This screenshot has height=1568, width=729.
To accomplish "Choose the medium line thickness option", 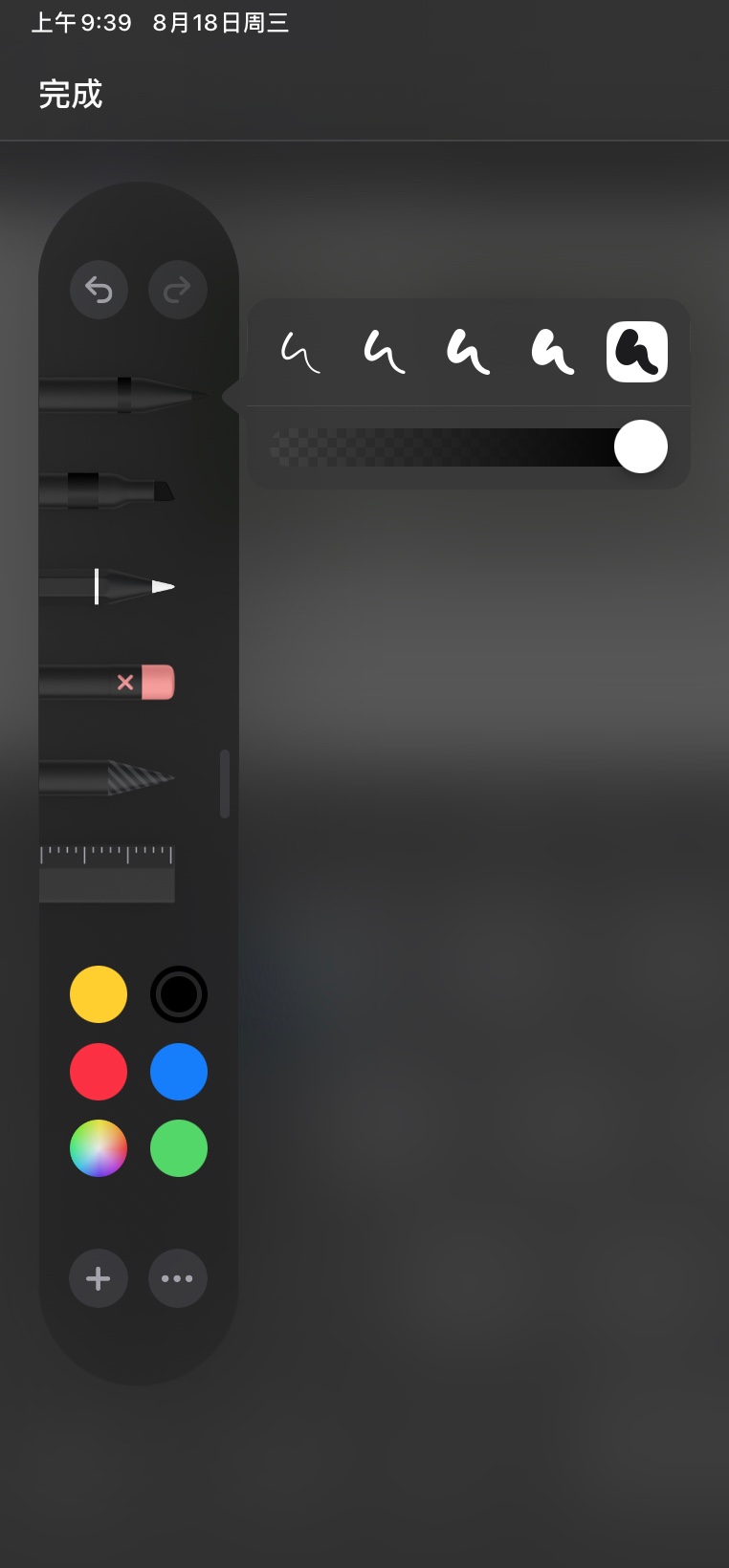I will click(469, 352).
